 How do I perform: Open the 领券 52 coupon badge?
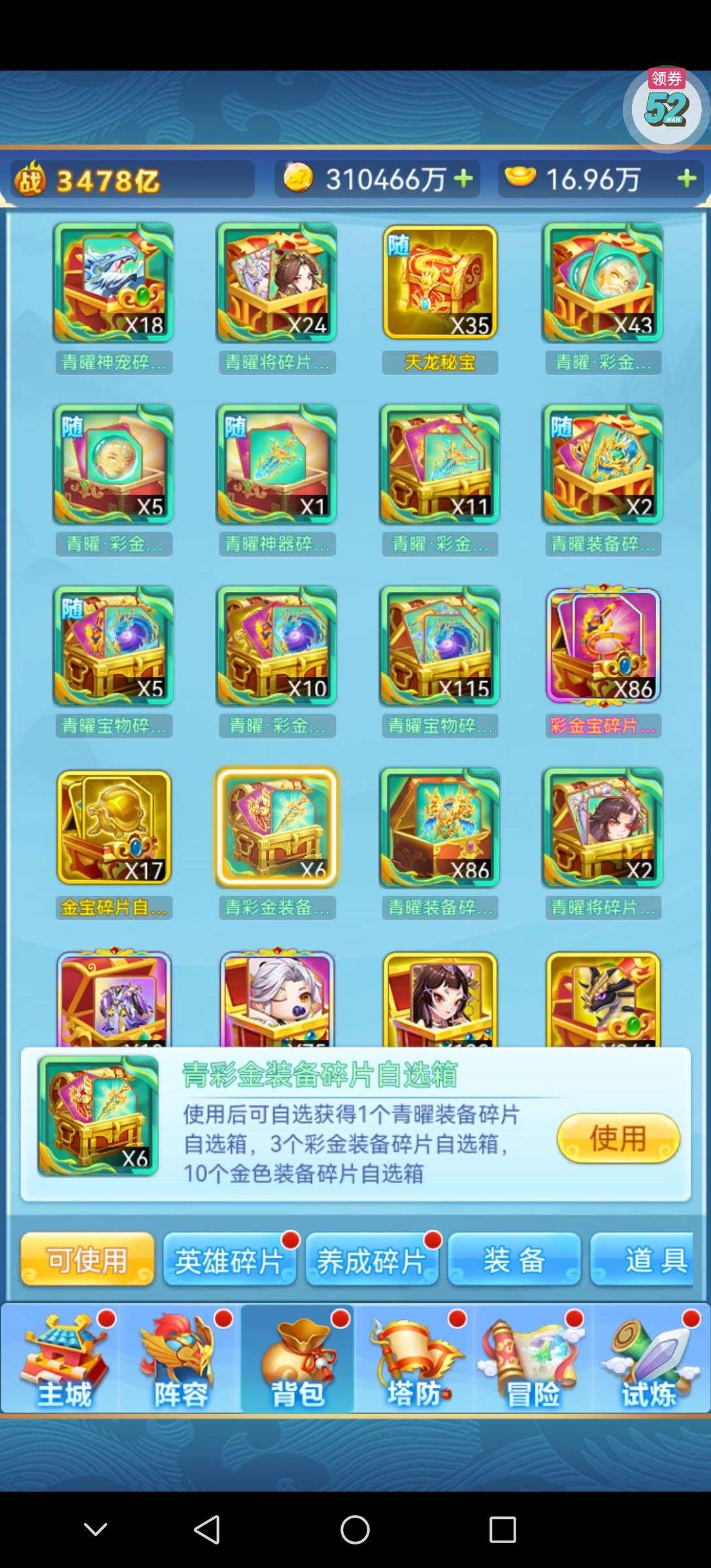(x=665, y=107)
